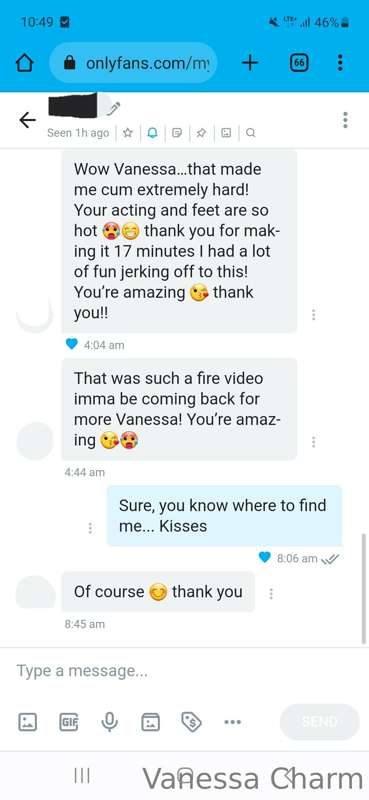
Task: Open notes for this user
Action: point(177,133)
